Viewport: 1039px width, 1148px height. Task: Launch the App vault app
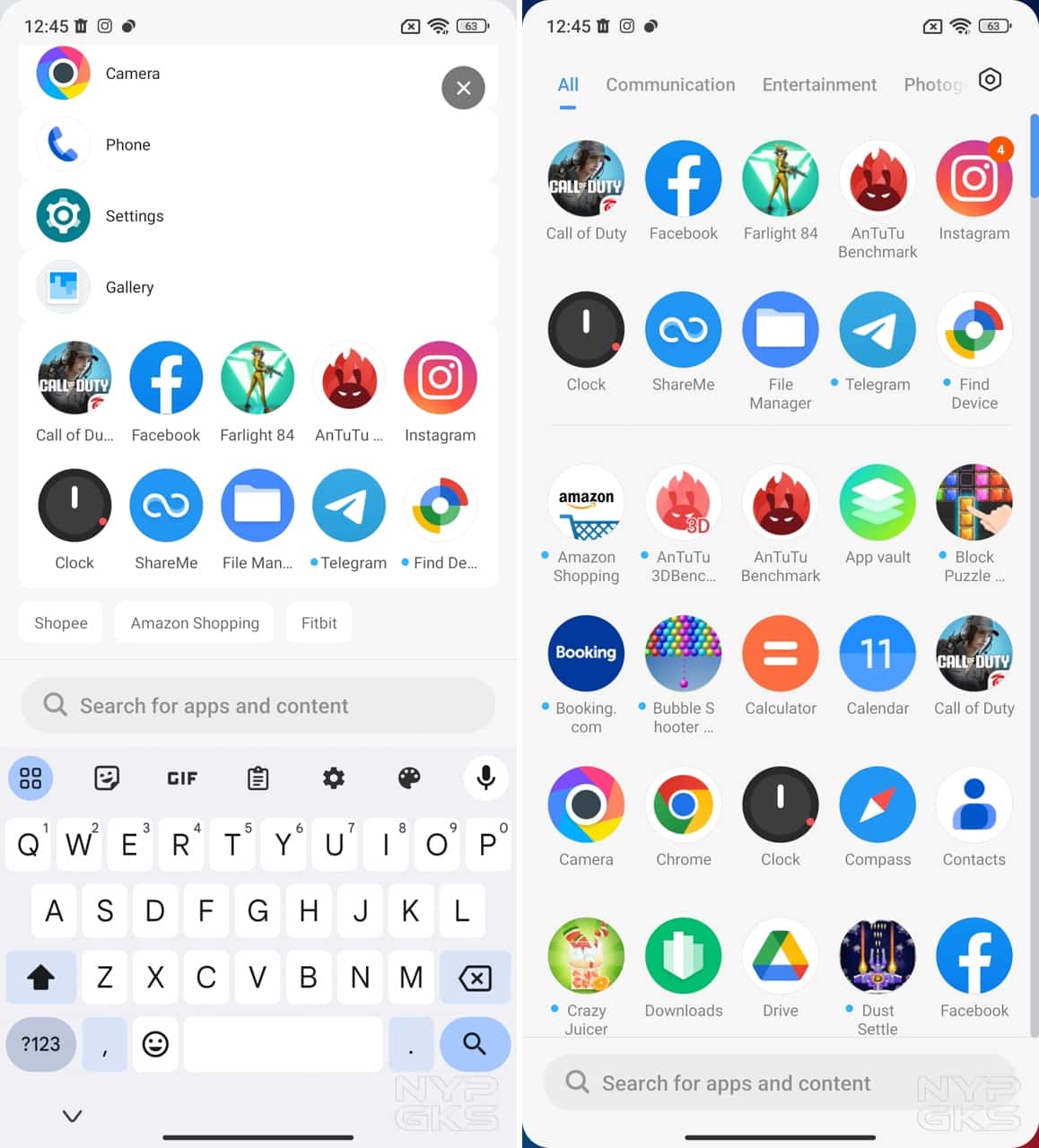877,503
